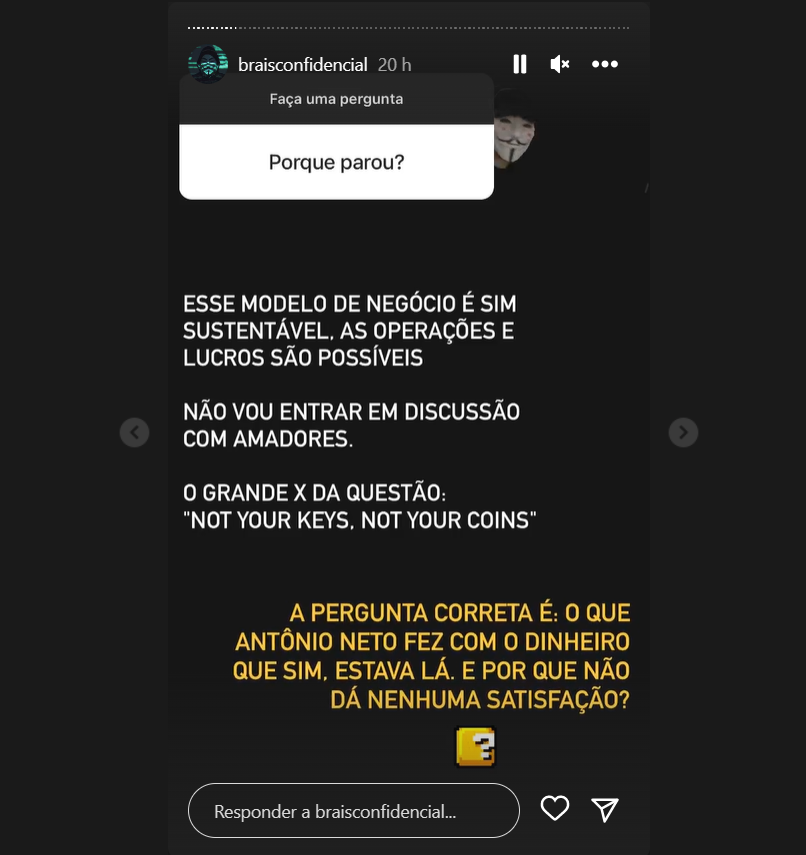
Task: Tap the braisconfidencial profile avatar
Action: [x=208, y=64]
